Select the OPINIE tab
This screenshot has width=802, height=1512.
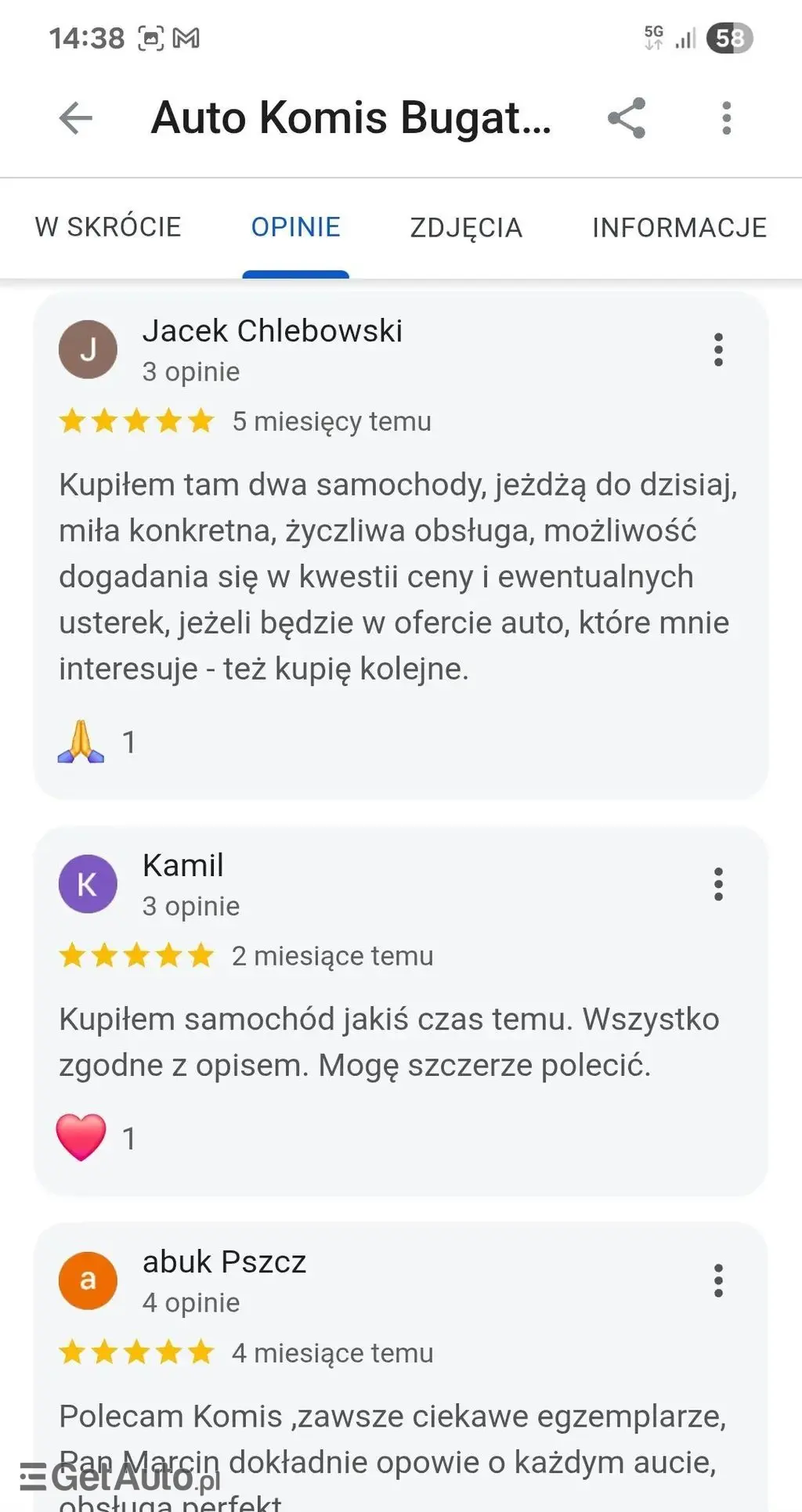point(295,227)
